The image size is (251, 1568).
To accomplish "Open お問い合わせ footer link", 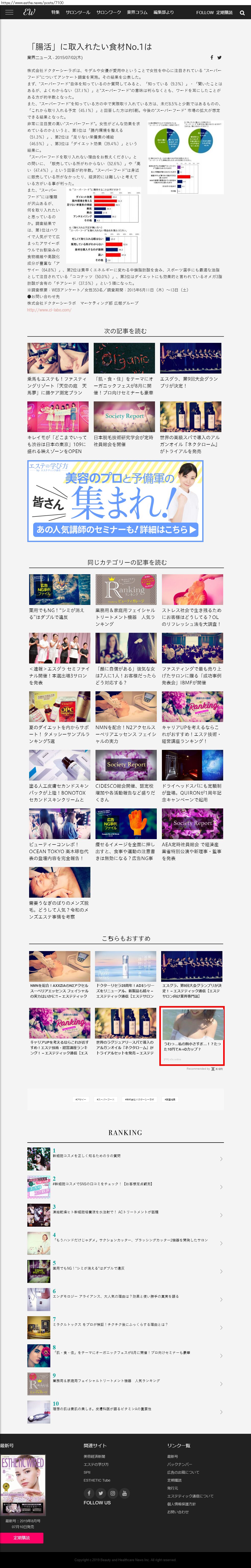I will coord(178,1511).
